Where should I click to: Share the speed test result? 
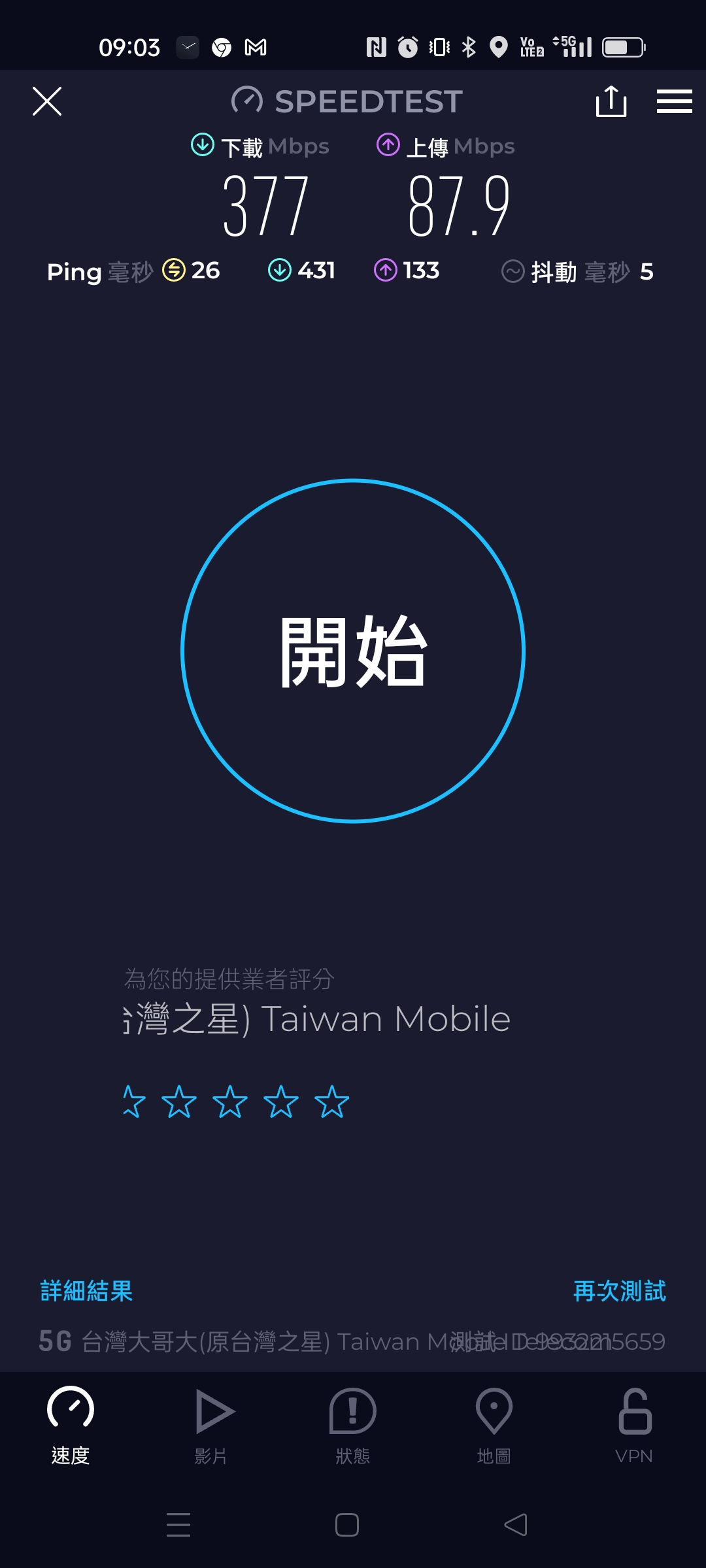(x=611, y=101)
